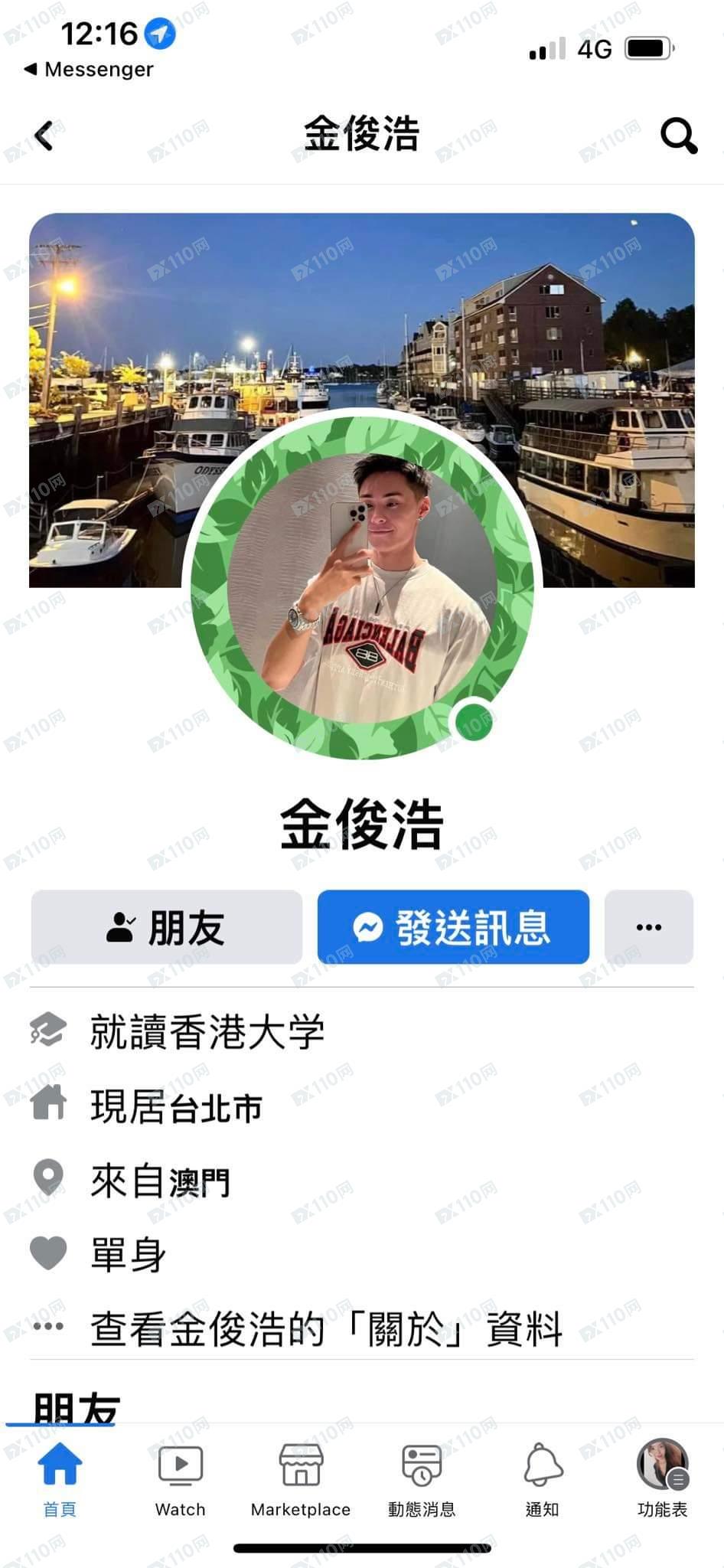Switch to the 動態消息 feeds tab
The image size is (724, 1568).
pos(421,1479)
